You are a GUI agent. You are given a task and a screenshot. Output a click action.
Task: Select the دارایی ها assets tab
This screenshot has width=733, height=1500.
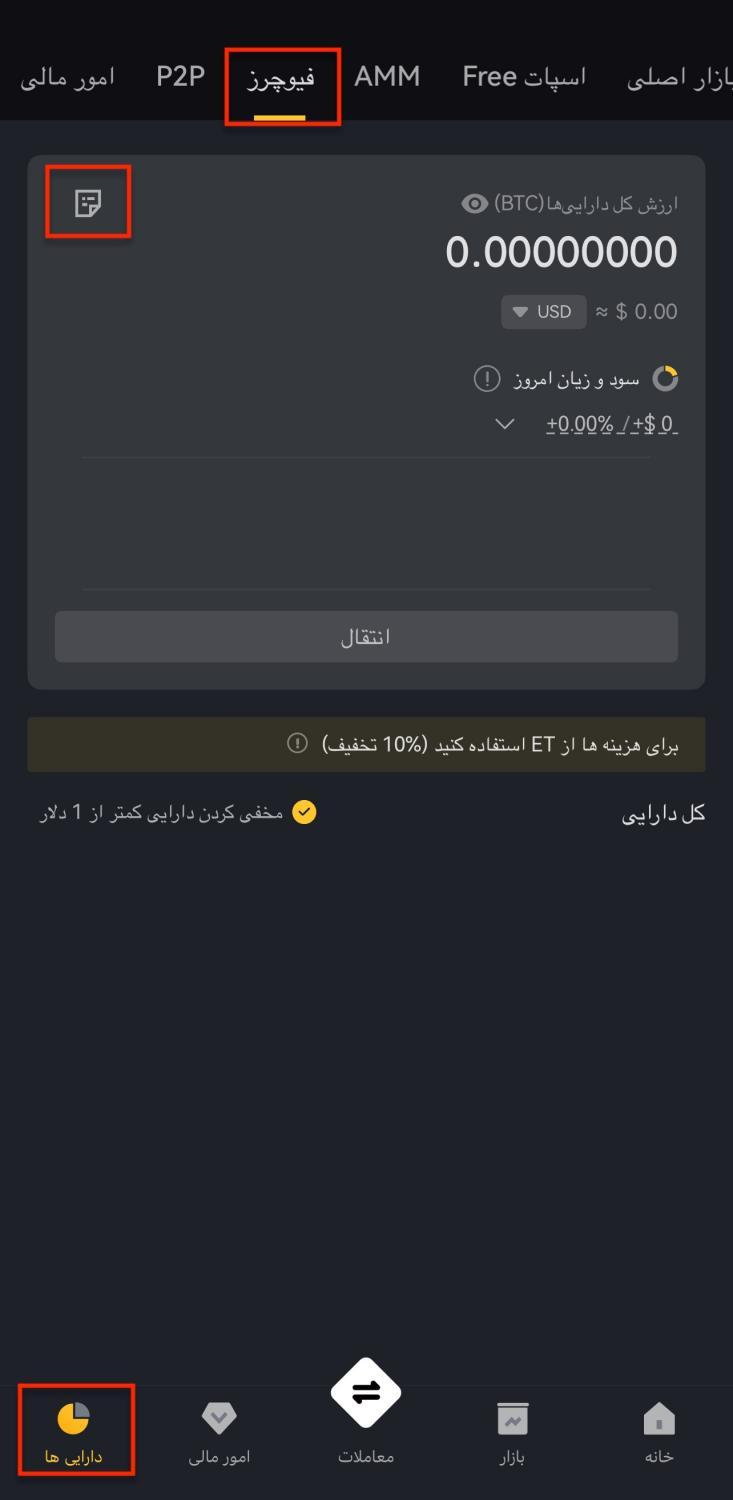pyautogui.click(x=73, y=1432)
